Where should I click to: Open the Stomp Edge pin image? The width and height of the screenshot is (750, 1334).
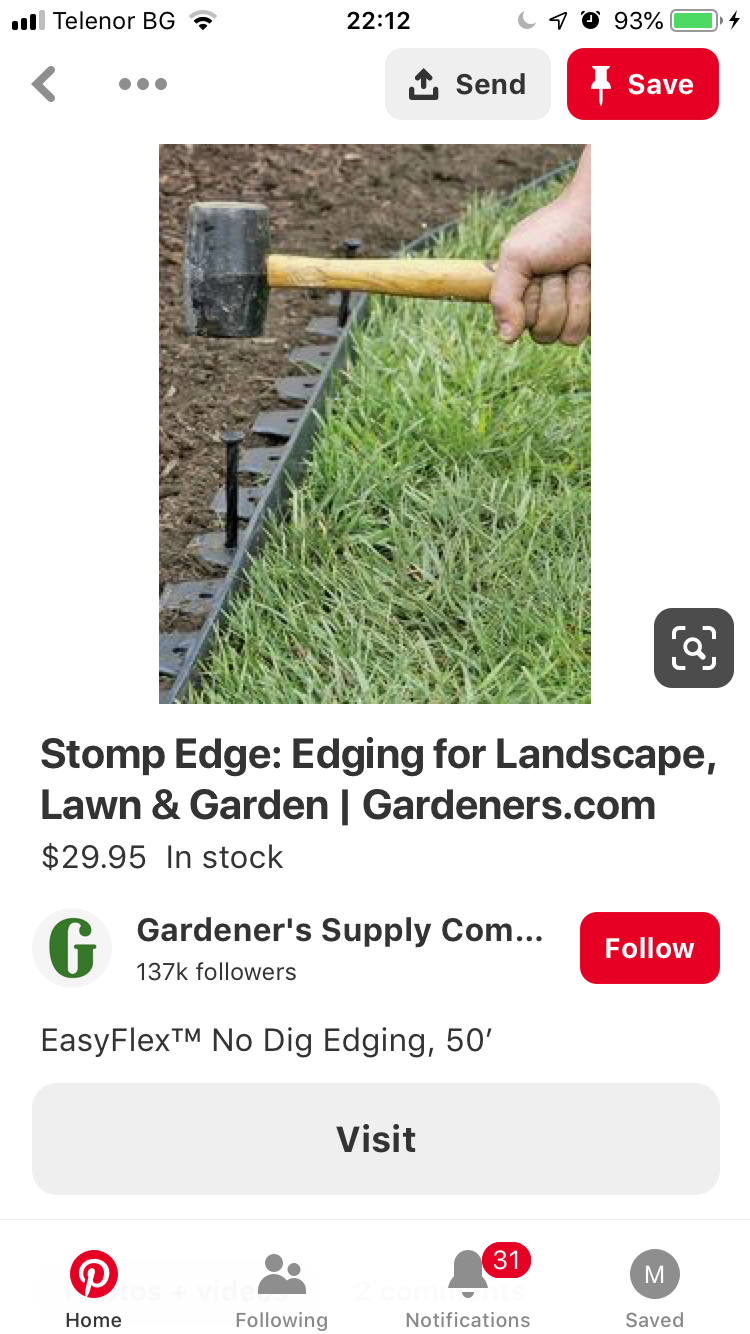pos(374,423)
